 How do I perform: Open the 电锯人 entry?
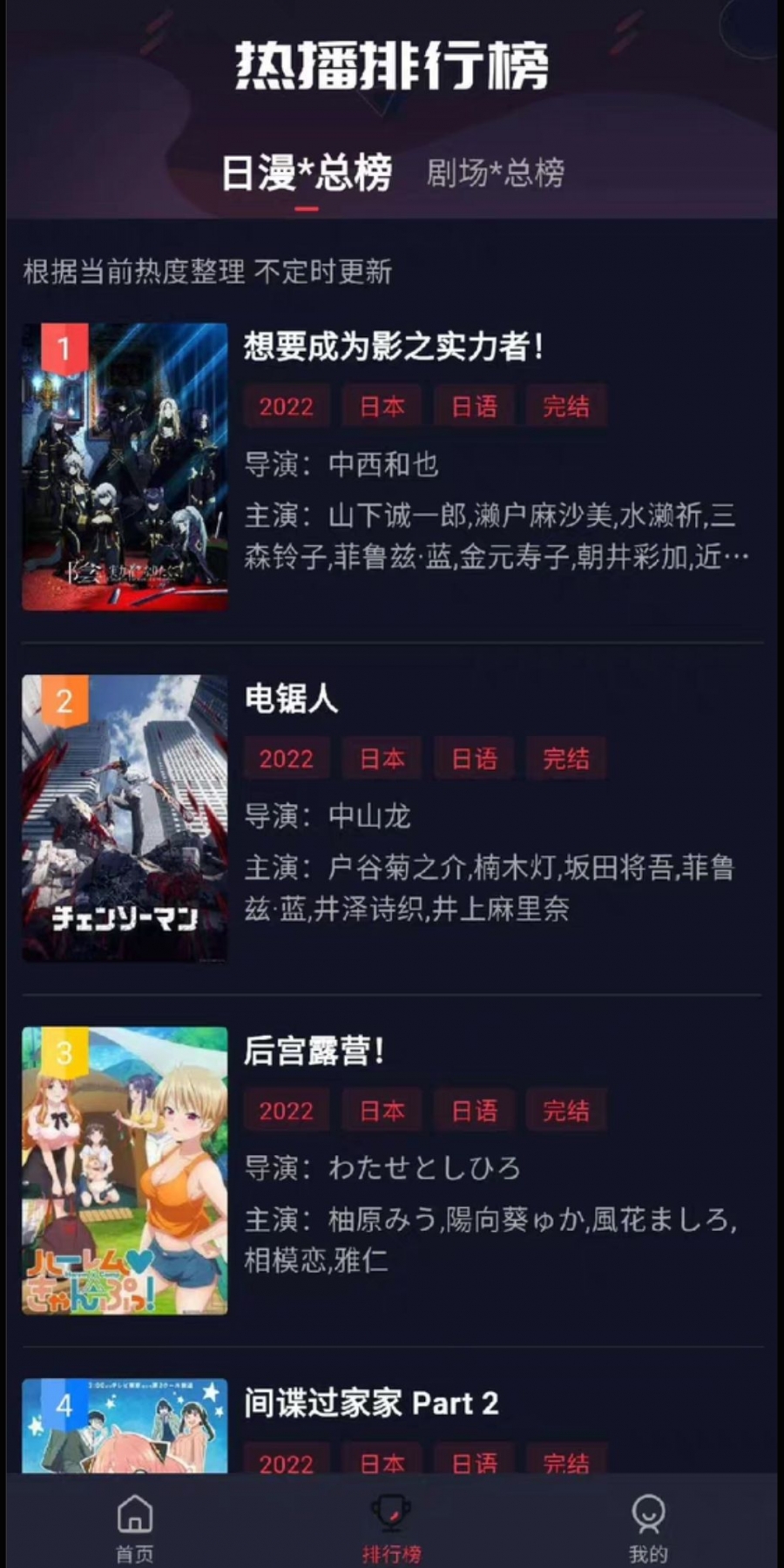point(291,699)
